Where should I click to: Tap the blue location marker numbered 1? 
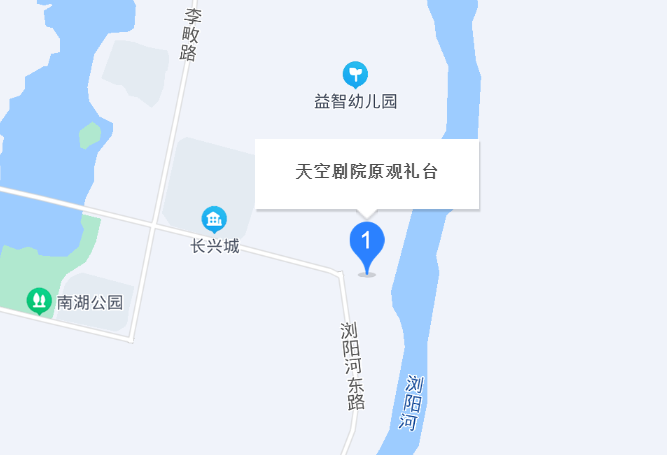click(x=367, y=242)
